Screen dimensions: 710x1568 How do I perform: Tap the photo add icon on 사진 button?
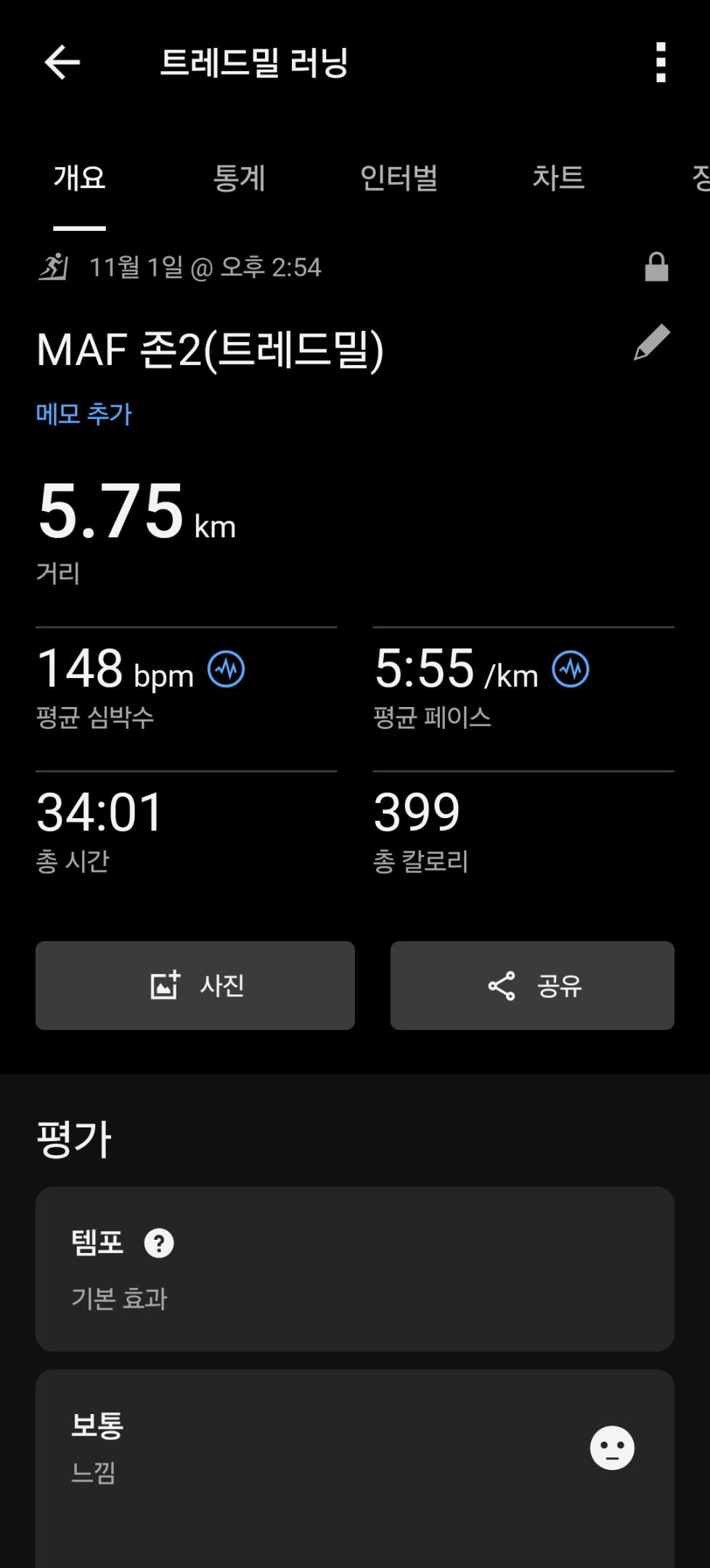pyautogui.click(x=163, y=985)
